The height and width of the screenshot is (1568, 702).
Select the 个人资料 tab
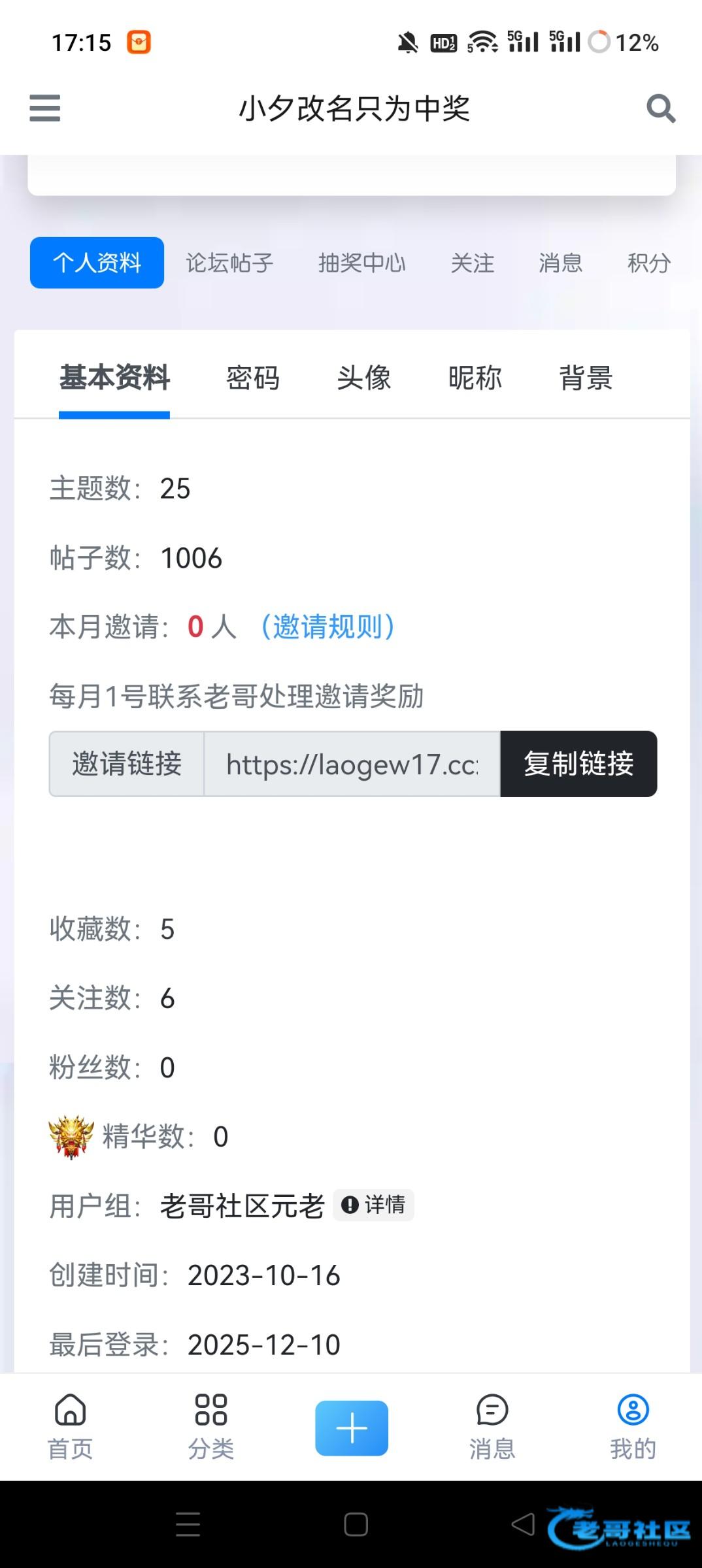click(x=97, y=263)
